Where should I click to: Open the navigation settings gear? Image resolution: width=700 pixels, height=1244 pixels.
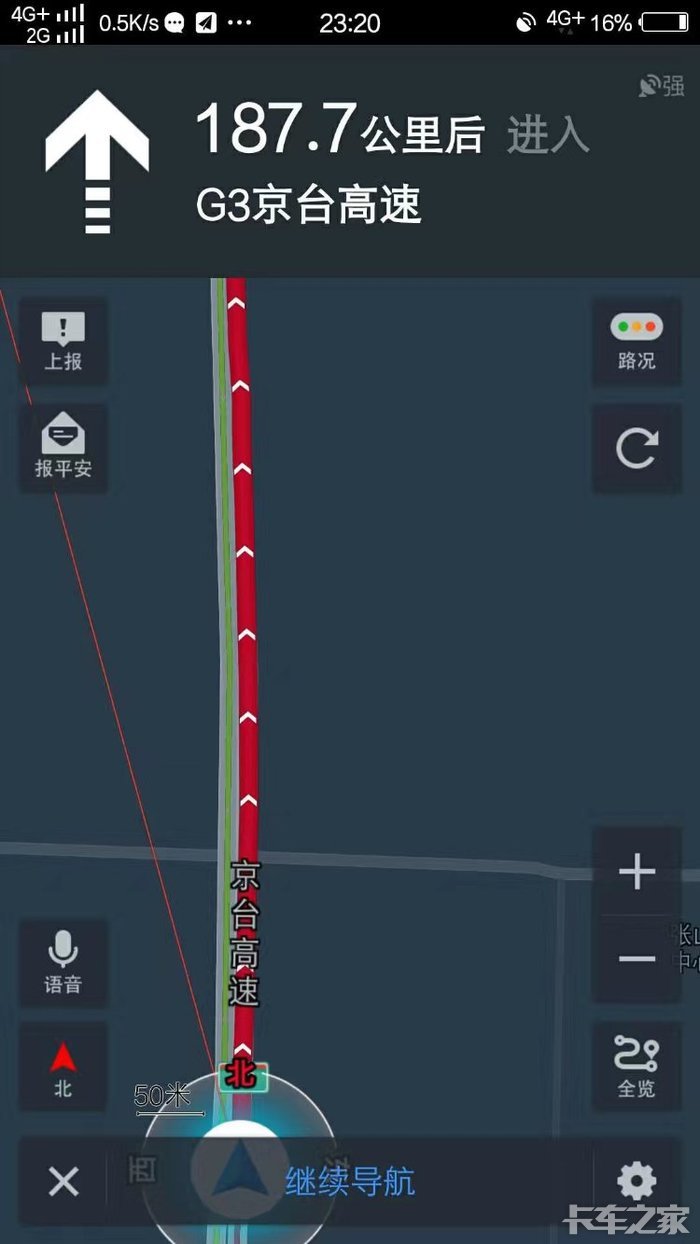pyautogui.click(x=637, y=1182)
